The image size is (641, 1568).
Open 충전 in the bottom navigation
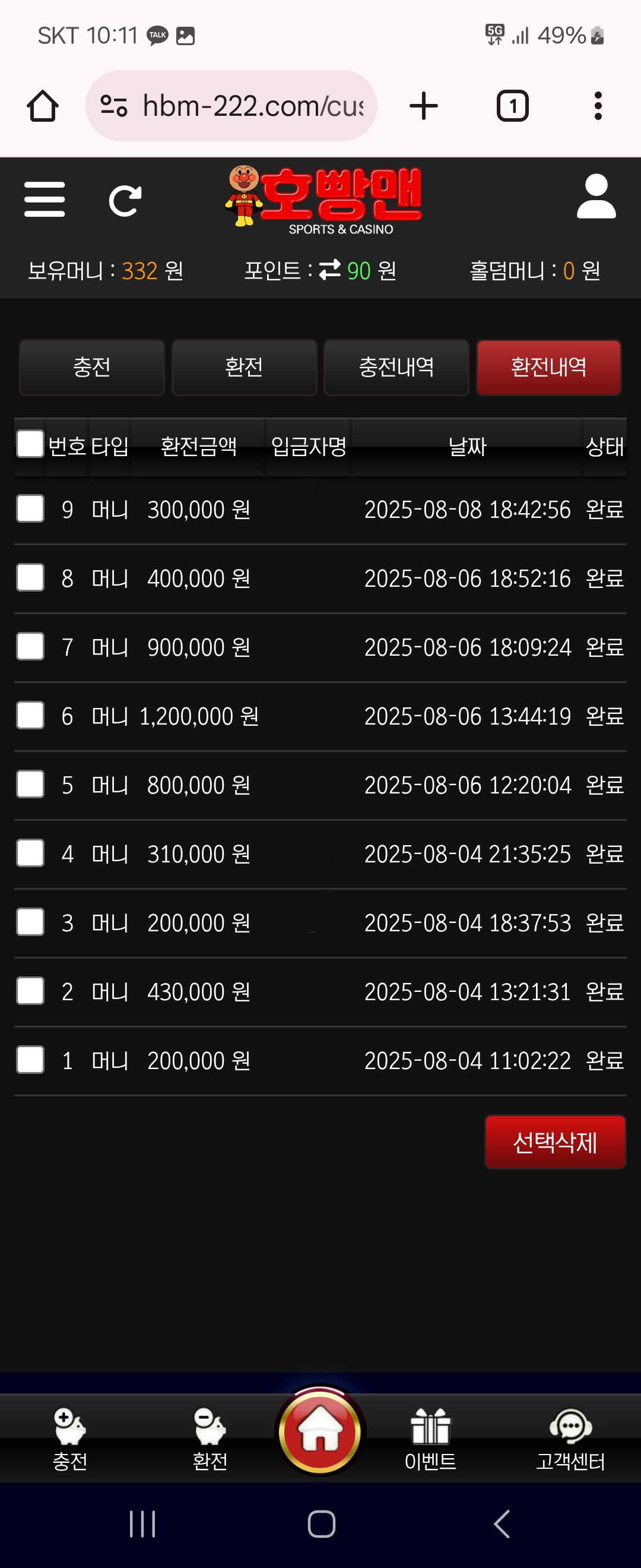point(70,1439)
